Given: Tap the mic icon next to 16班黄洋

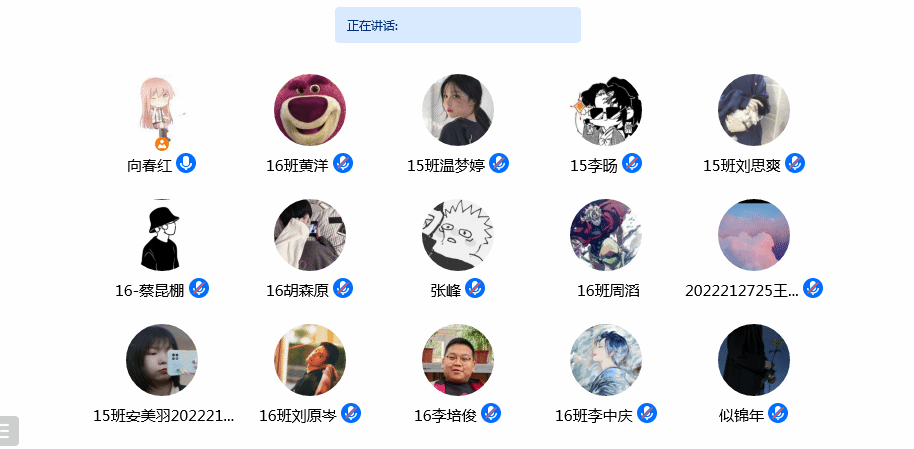Looking at the screenshot, I should [x=343, y=164].
